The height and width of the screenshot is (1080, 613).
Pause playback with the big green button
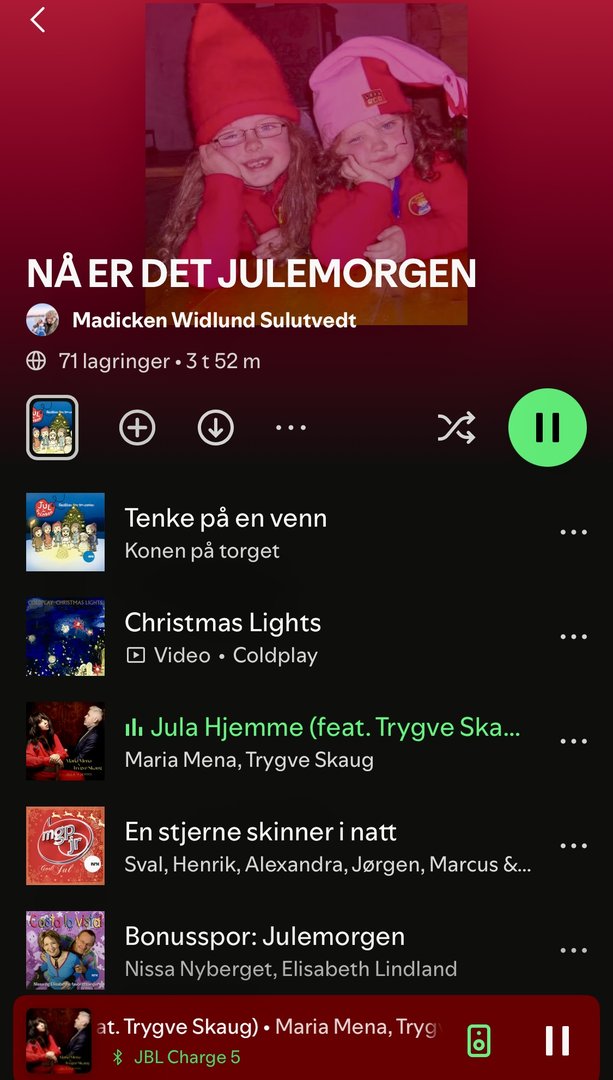pos(547,427)
